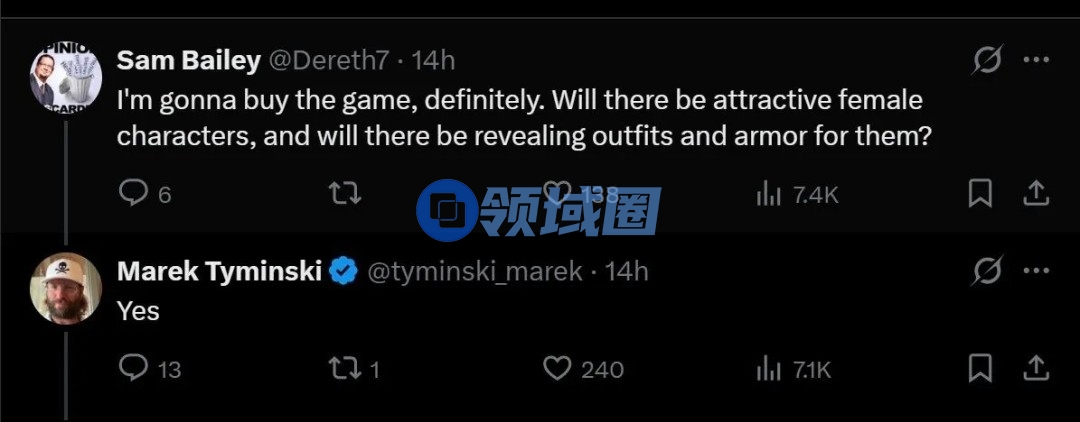Share Sam Bailey's post

(x=1036, y=192)
